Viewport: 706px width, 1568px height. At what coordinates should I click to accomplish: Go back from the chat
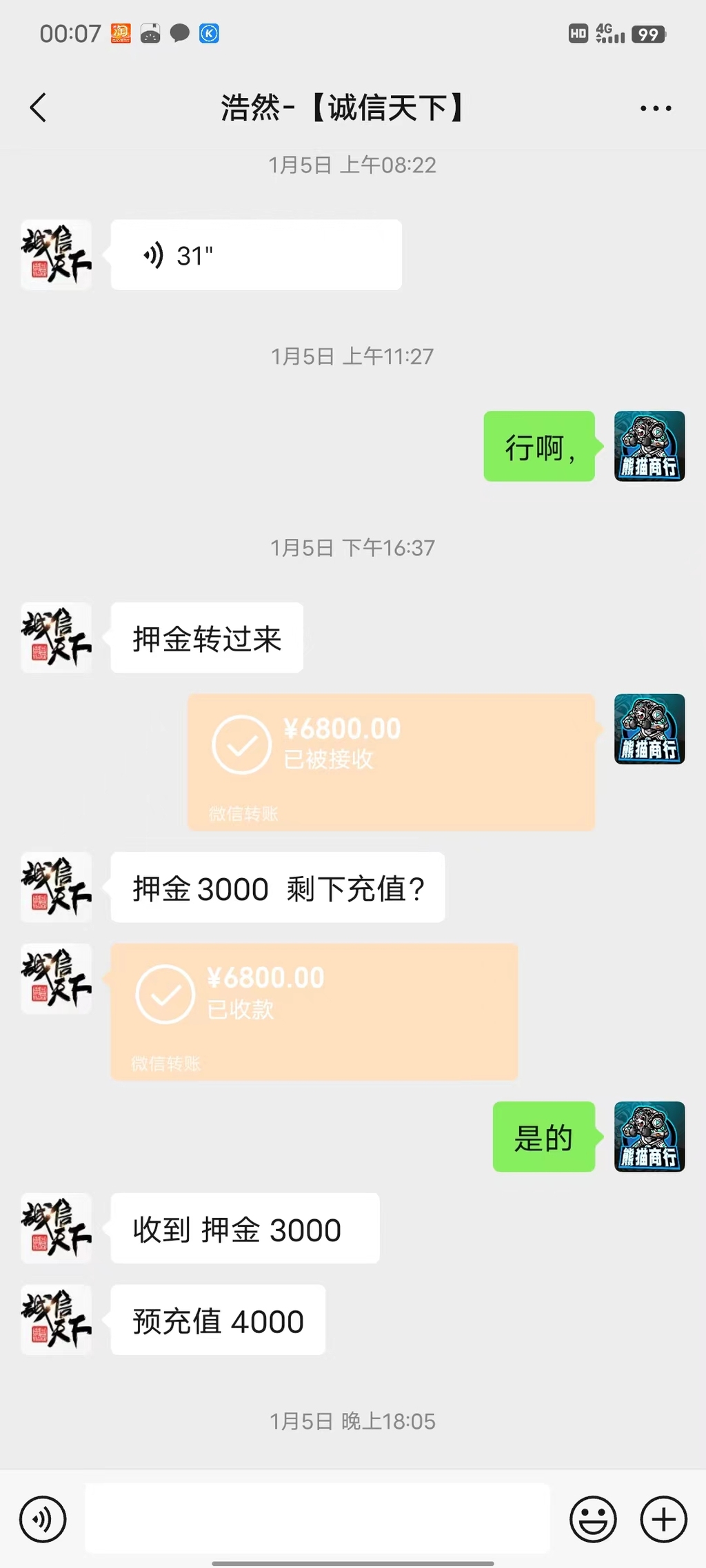39,108
